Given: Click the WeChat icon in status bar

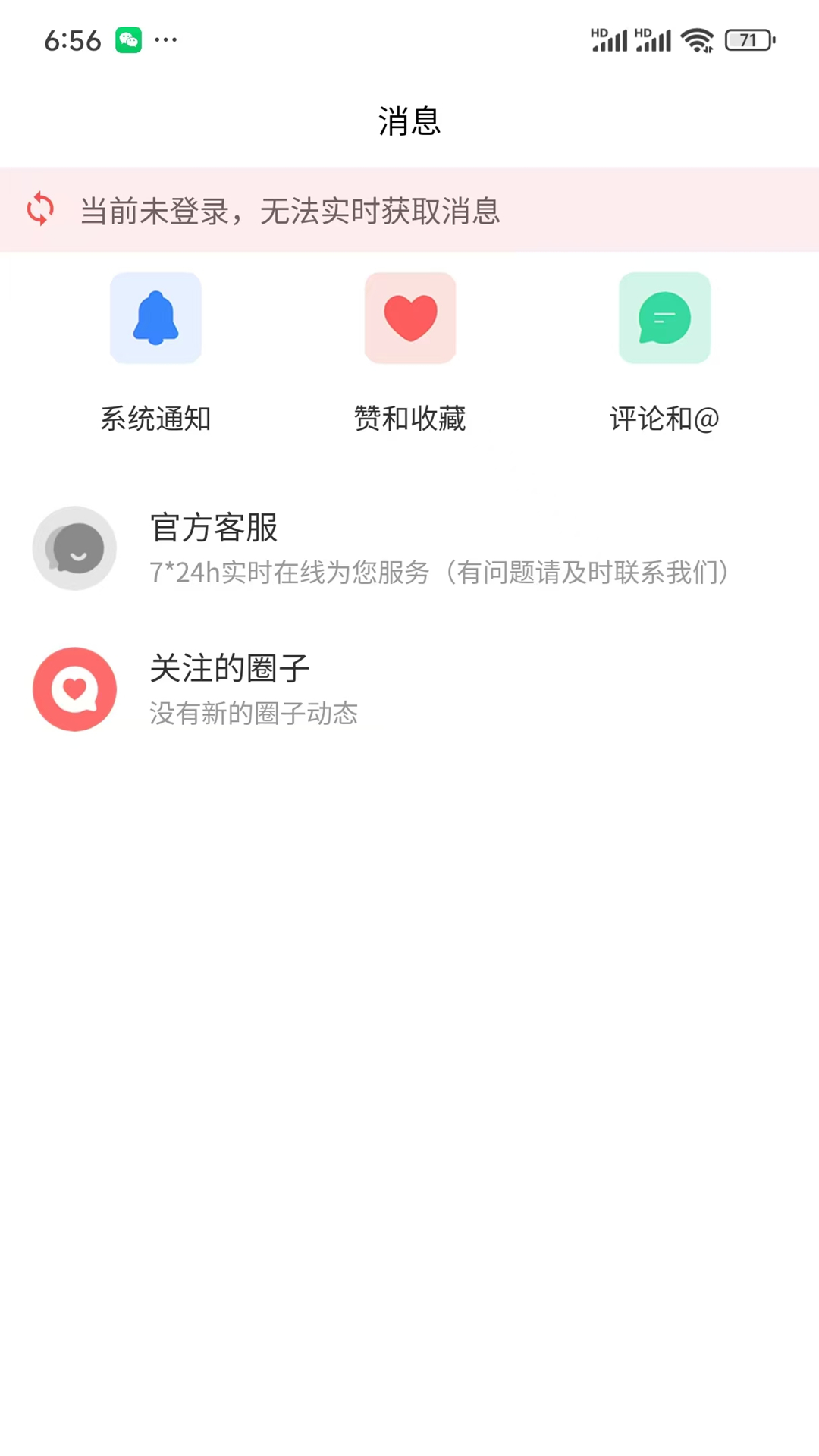Looking at the screenshot, I should pyautogui.click(x=127, y=39).
